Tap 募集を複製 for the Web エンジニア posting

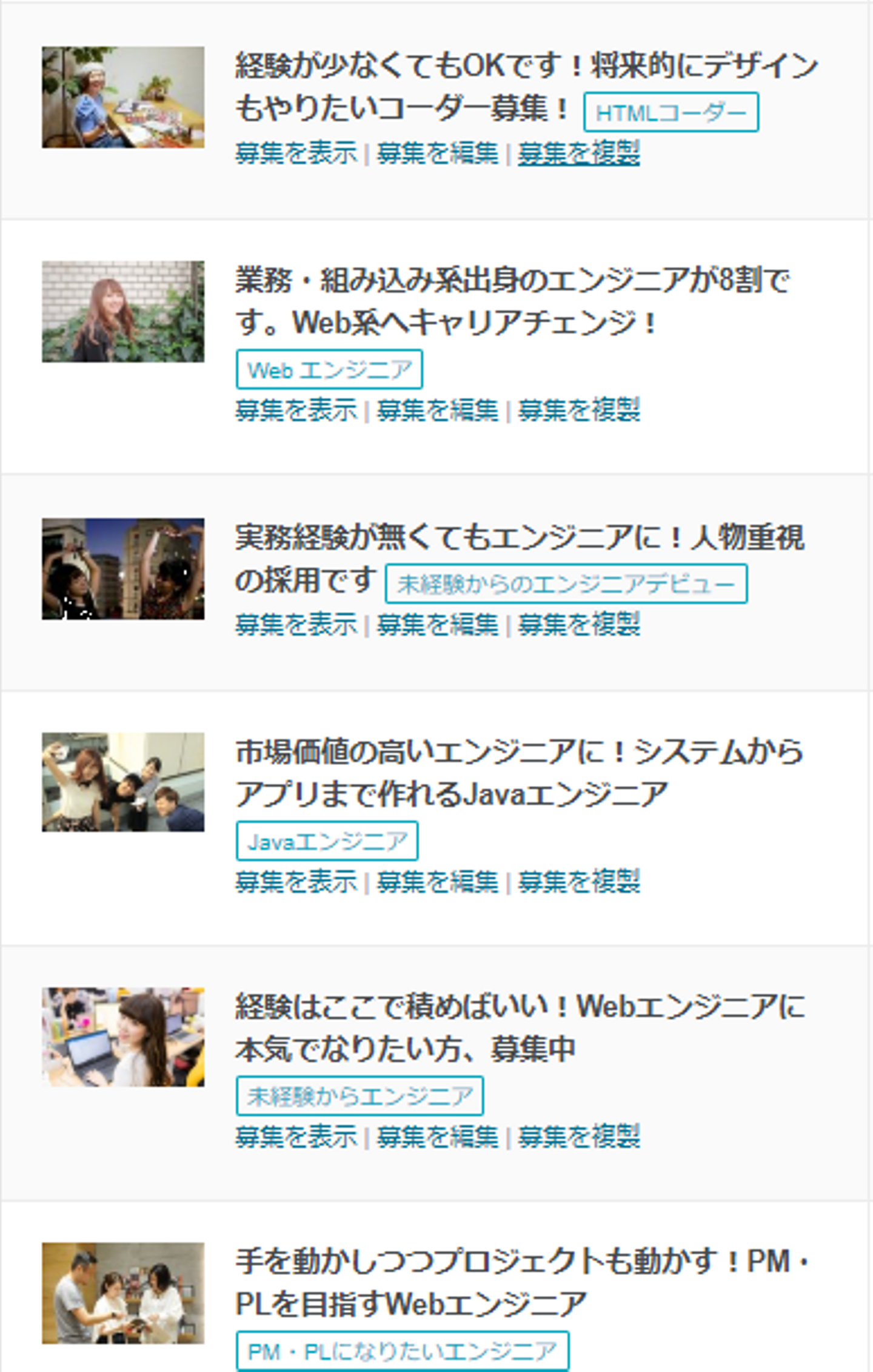coord(578,410)
